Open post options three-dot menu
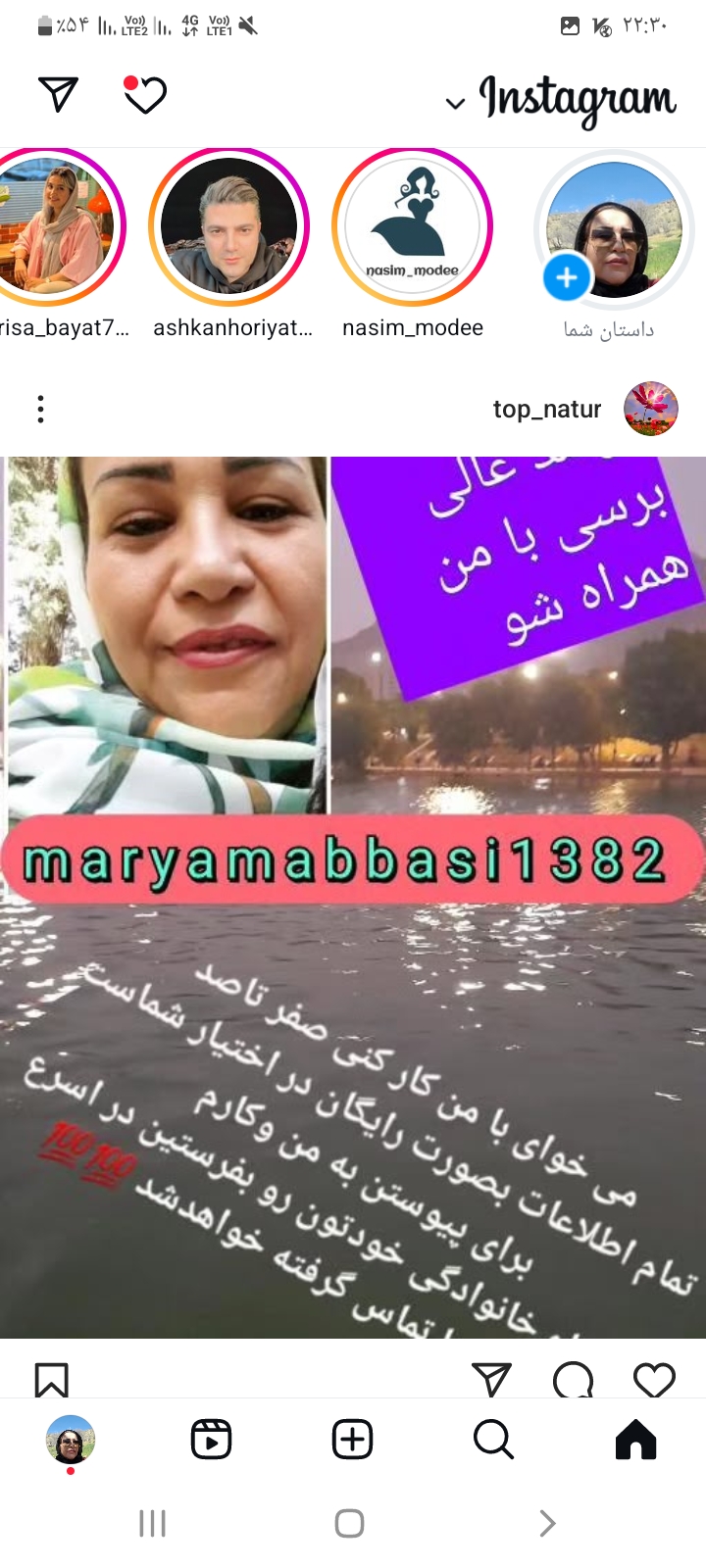The image size is (706, 1568). click(x=40, y=409)
